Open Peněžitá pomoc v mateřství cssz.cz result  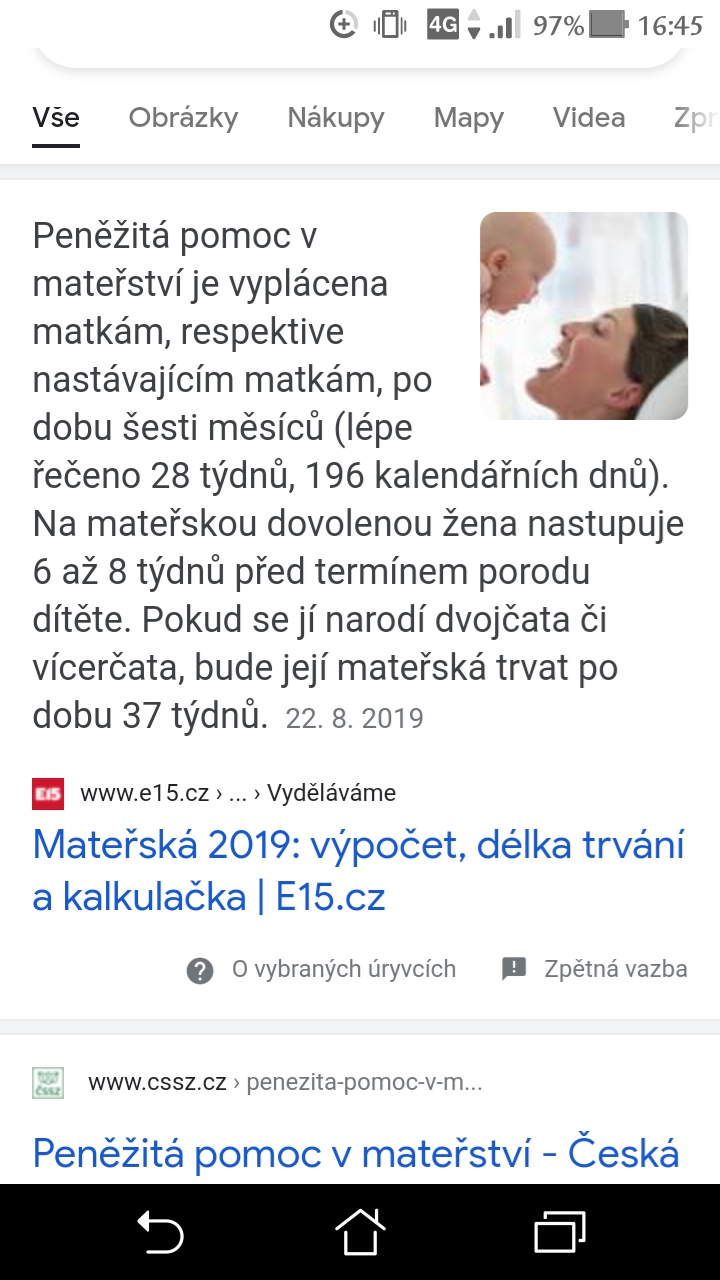[x=356, y=1154]
